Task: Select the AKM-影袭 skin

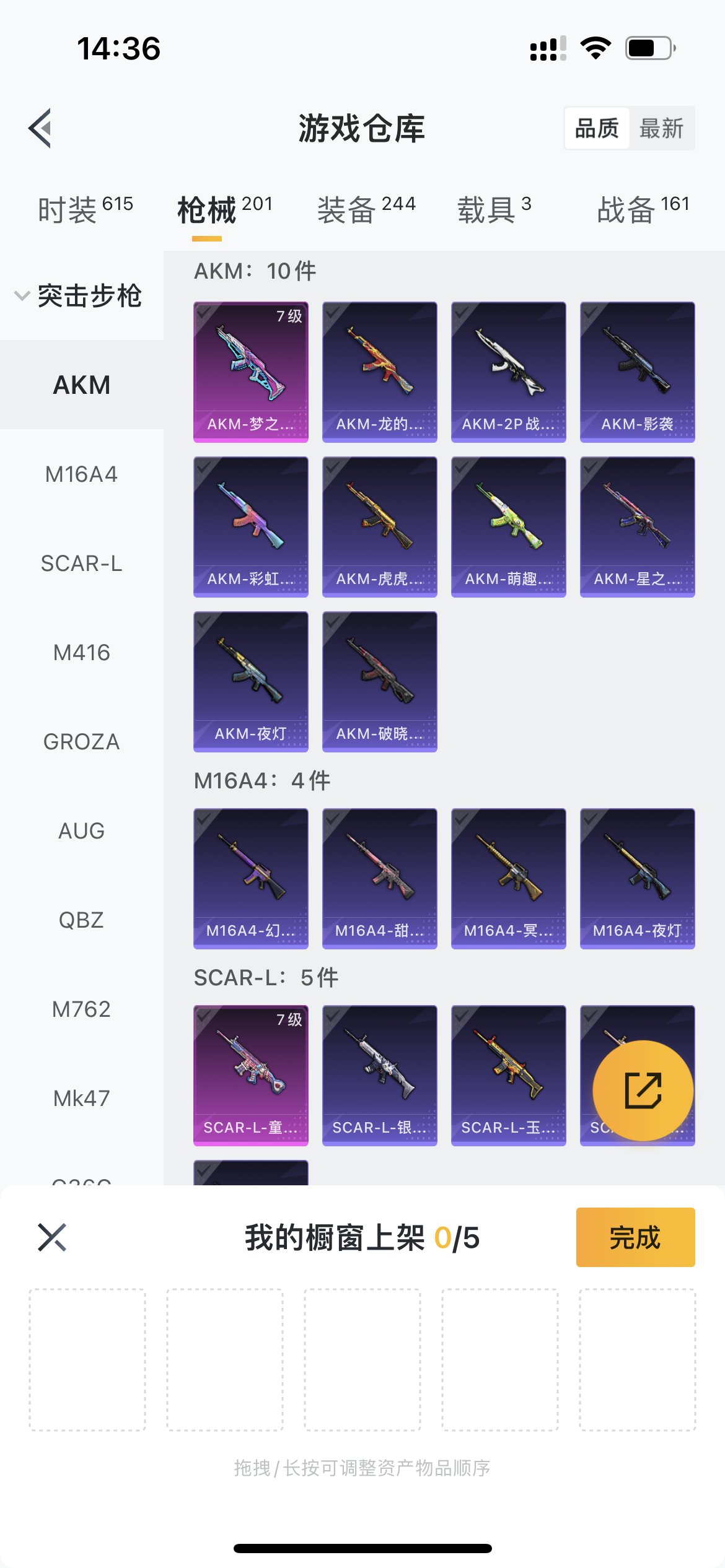Action: (x=637, y=372)
